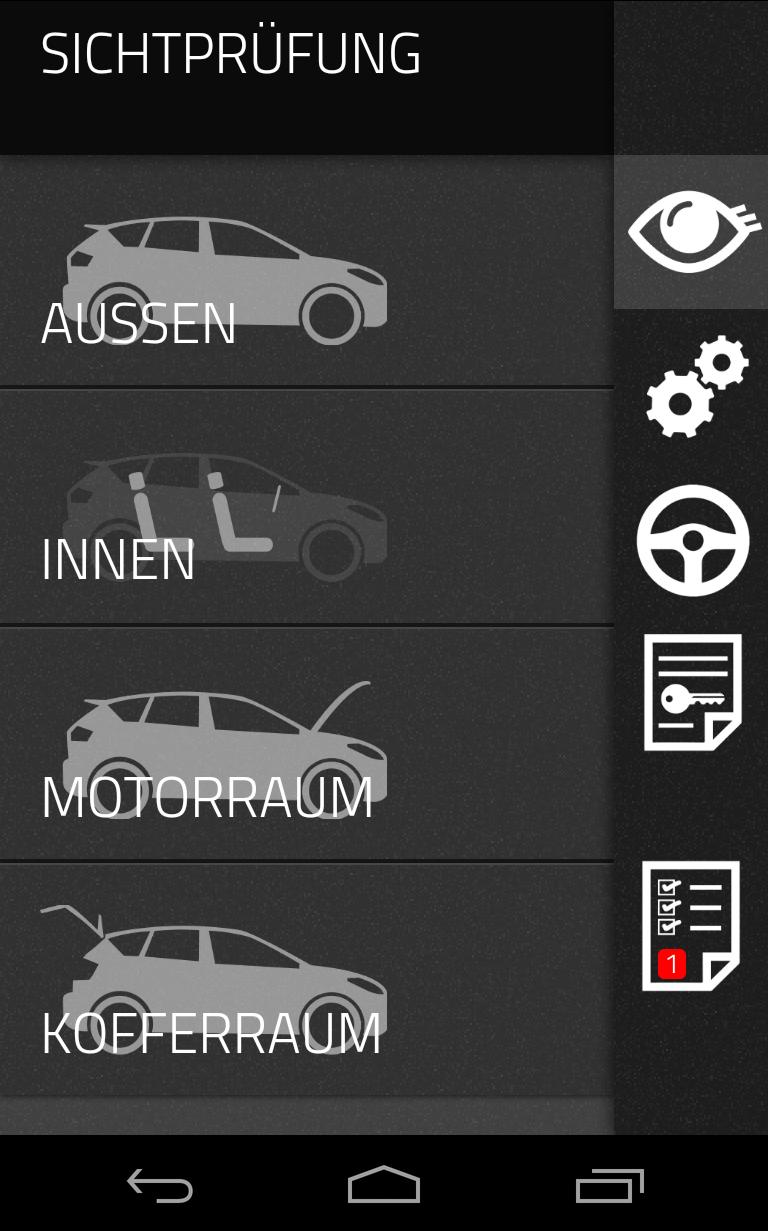Viewport: 768px width, 1231px height.
Task: Select the MOTORRAUM section
Action: pyautogui.click(x=305, y=744)
